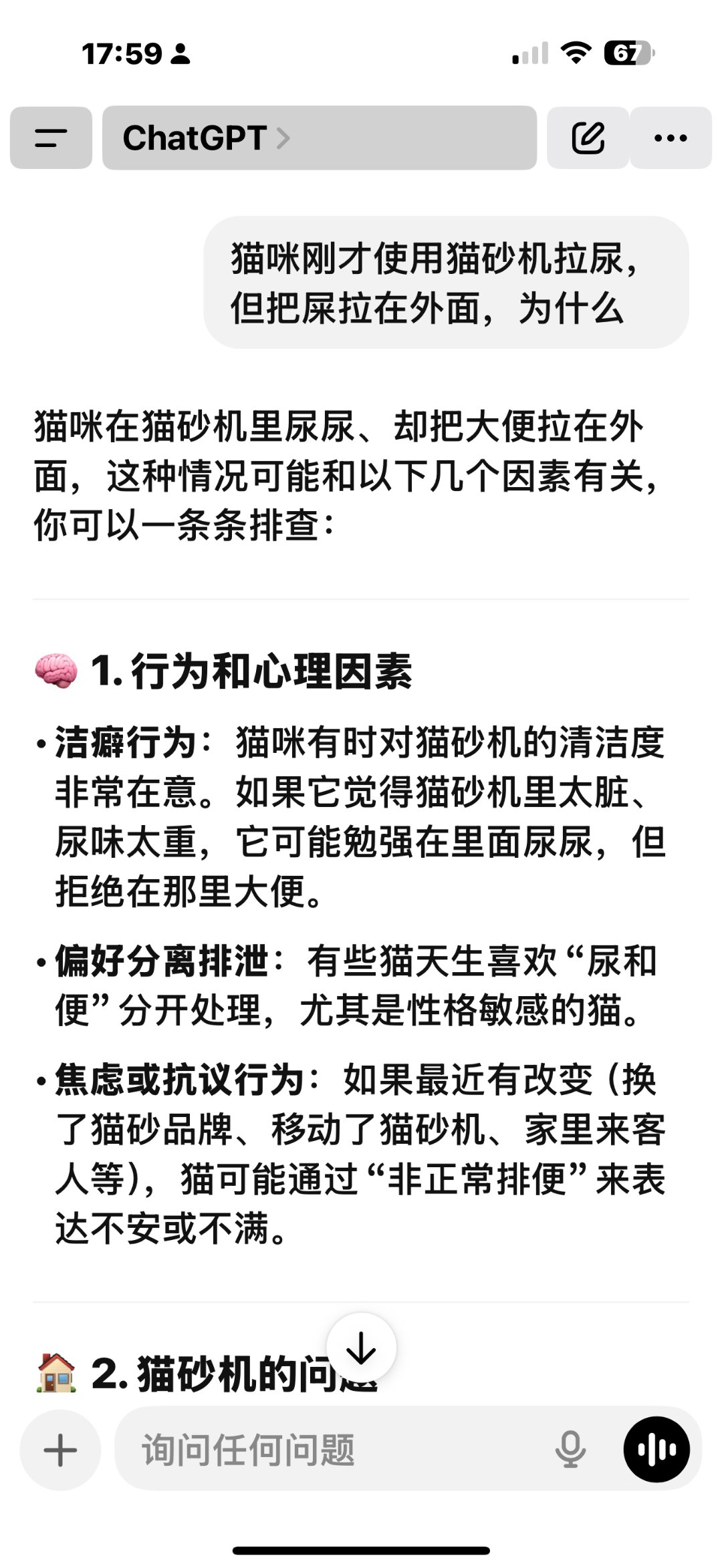Open the sidebar menu button
Screen dimensions: 722x1568
click(x=51, y=138)
